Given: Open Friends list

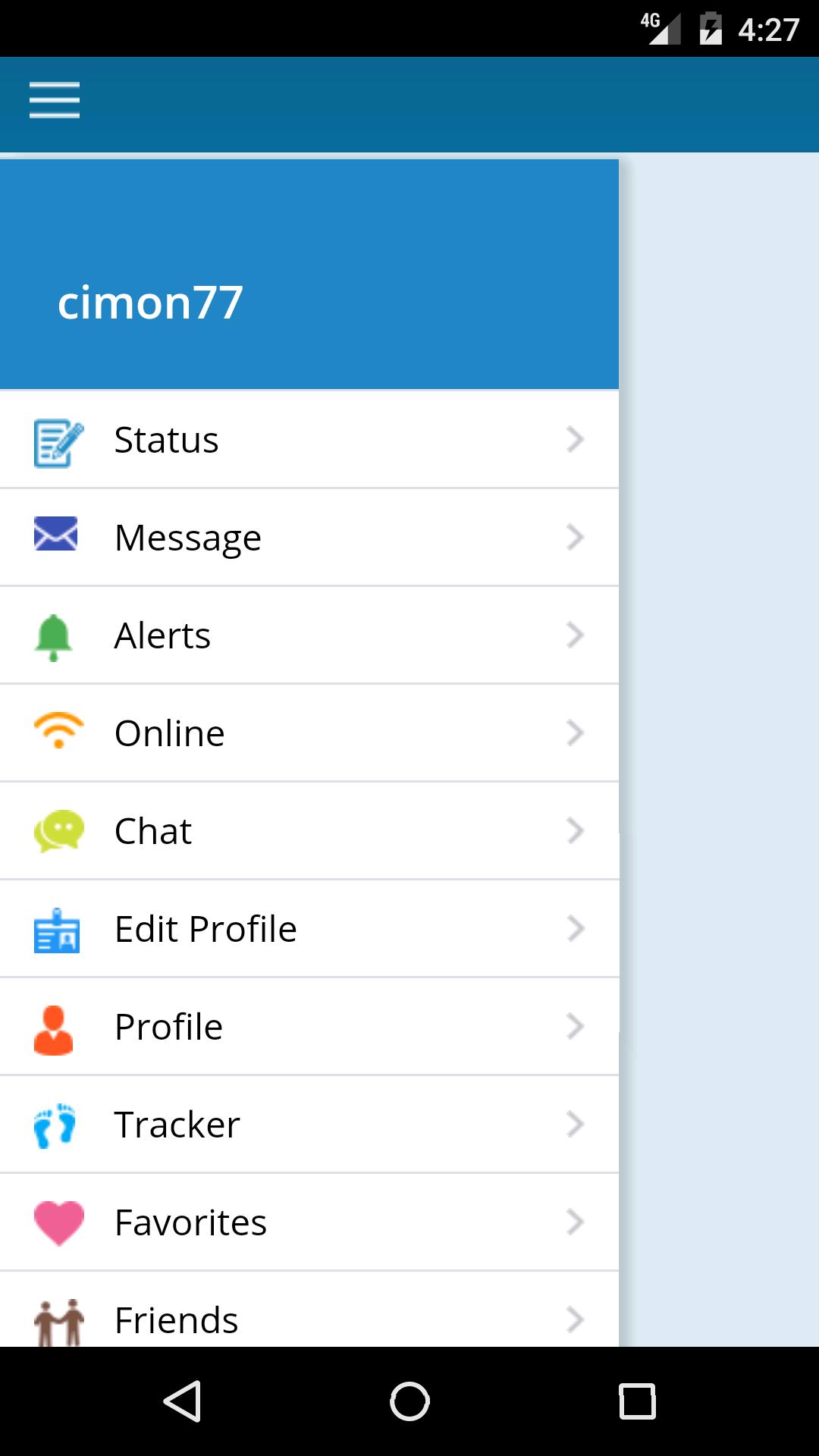Looking at the screenshot, I should pos(309,1316).
